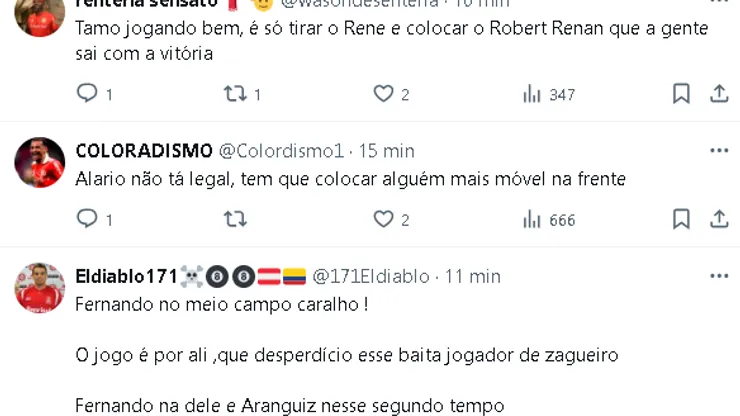740x416 pixels.
Task: Retweet the Robert Renan tweet
Action: (235, 94)
